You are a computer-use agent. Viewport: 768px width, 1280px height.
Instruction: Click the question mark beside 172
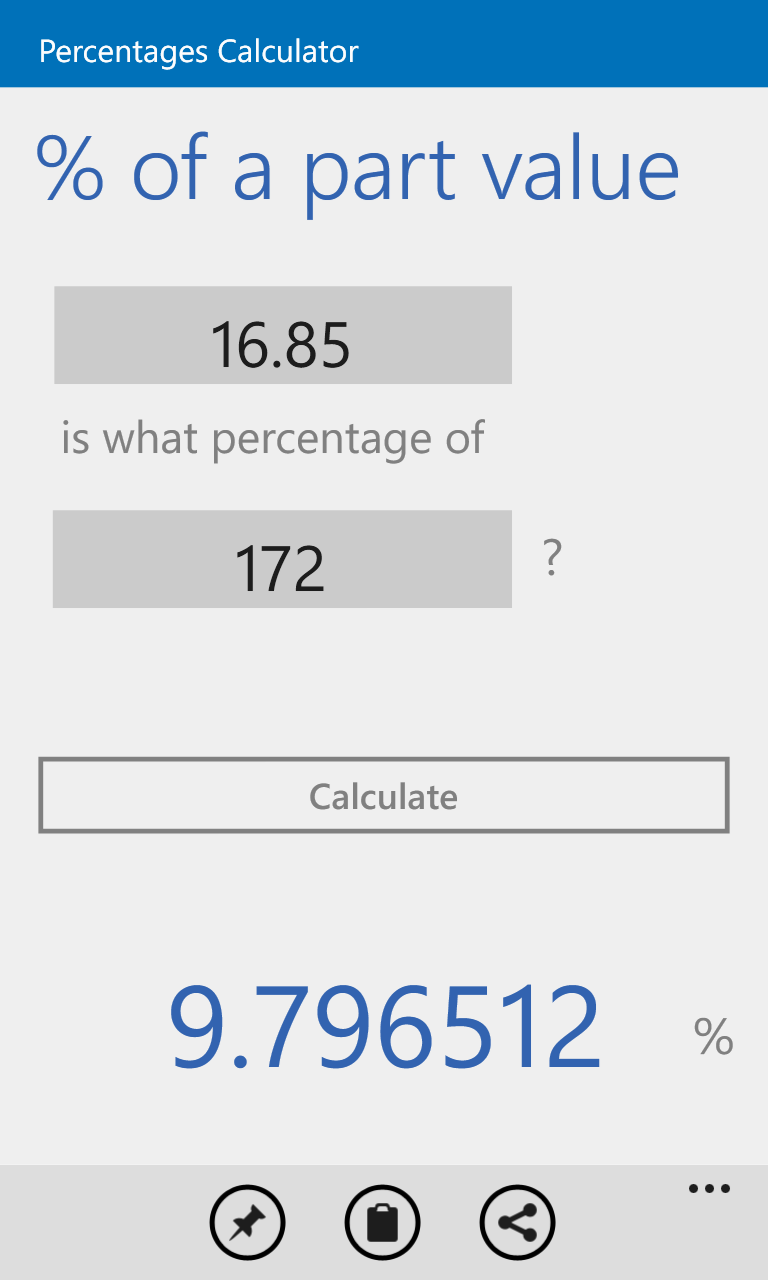[x=551, y=558]
